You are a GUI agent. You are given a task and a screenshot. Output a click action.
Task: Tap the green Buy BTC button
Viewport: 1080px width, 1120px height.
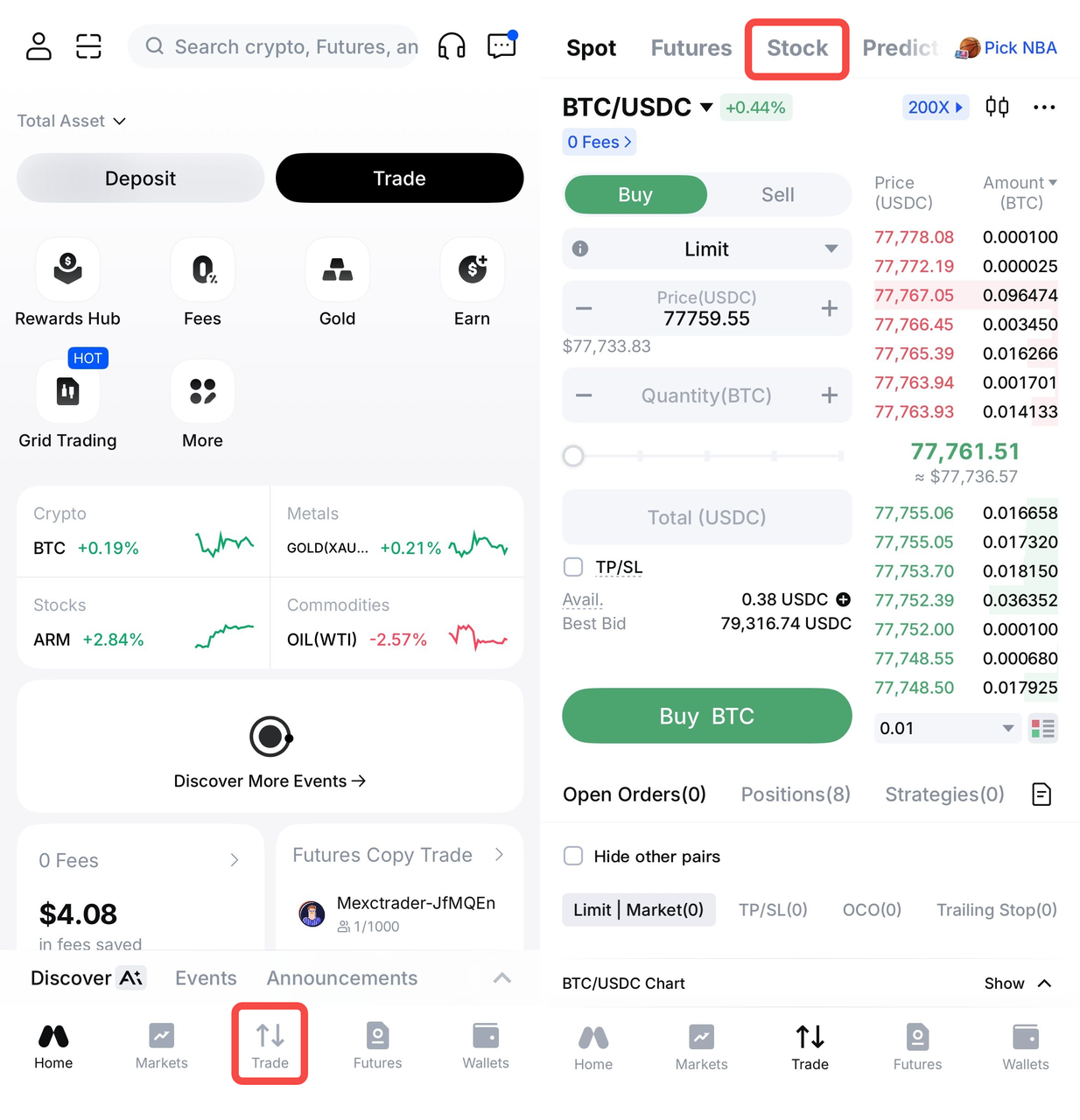[706, 716]
